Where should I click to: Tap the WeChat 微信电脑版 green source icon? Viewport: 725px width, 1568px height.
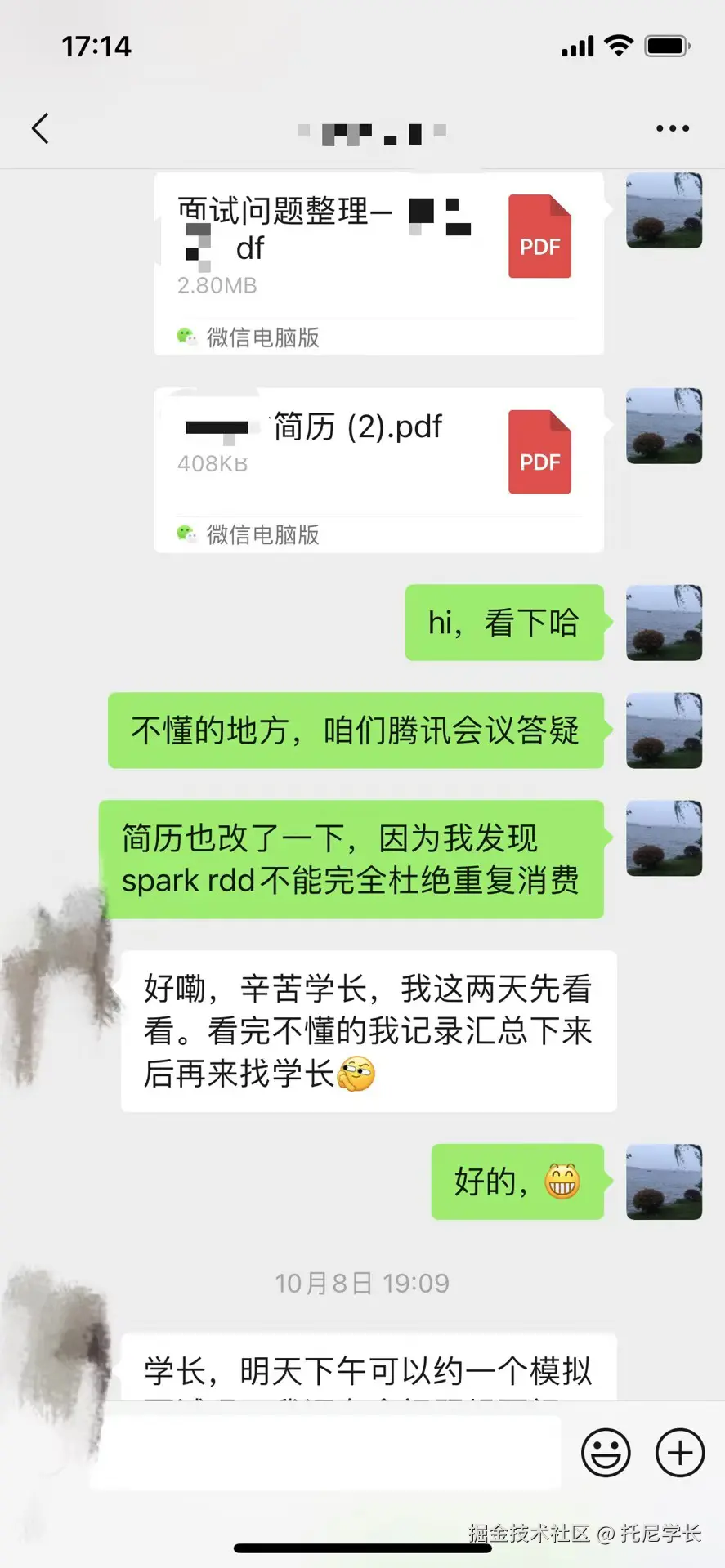186,335
